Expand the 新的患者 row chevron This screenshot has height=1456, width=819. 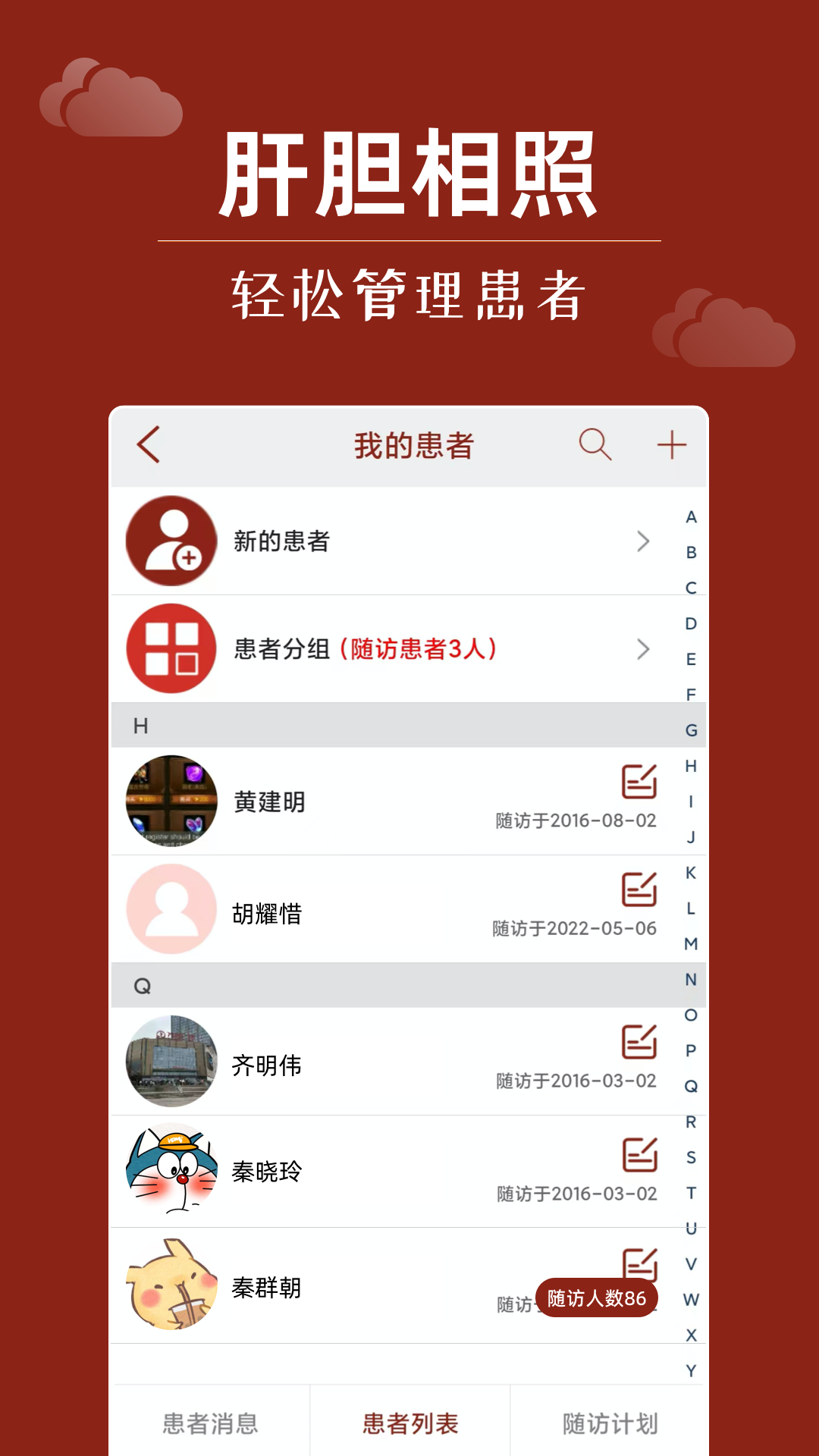click(644, 540)
